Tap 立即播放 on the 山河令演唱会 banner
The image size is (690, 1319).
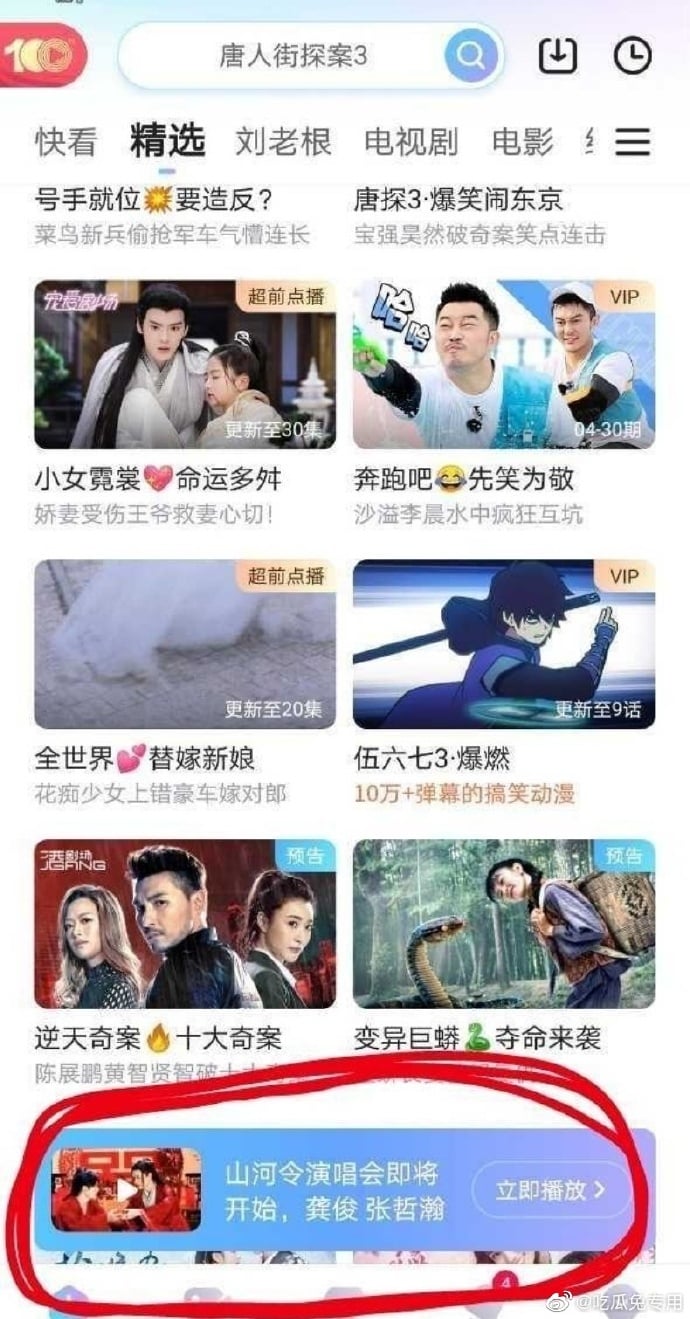click(x=552, y=1190)
